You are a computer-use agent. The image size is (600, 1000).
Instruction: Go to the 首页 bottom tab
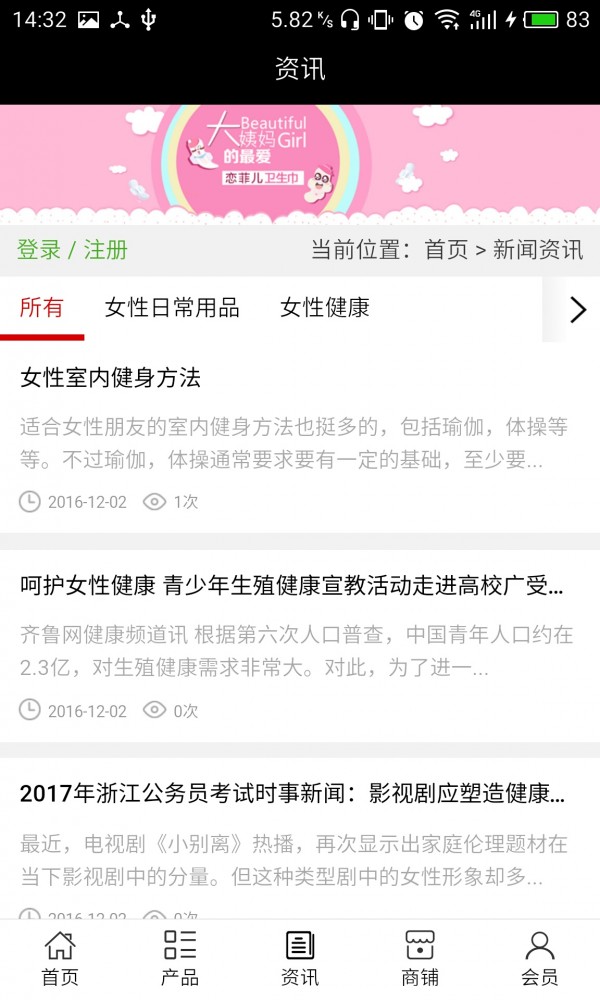pos(60,958)
